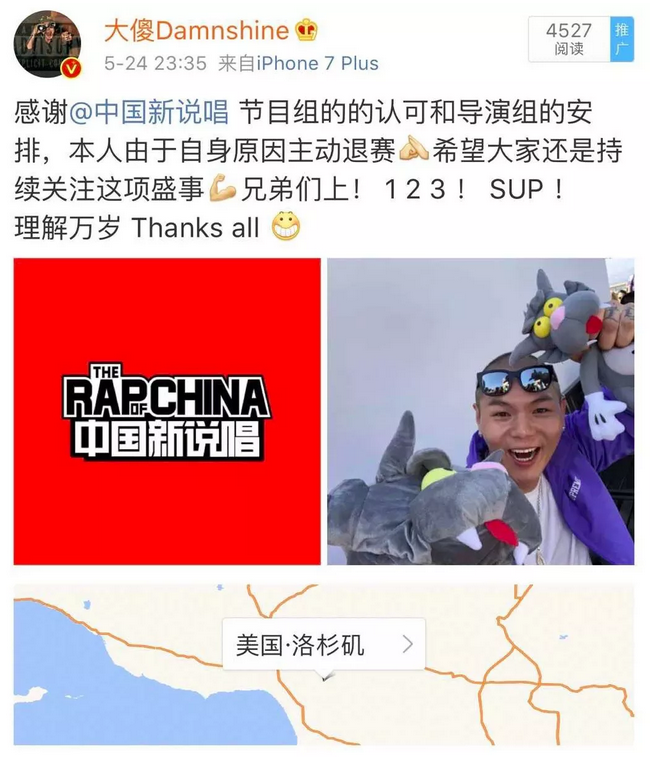
Task: Open the 美国·洛杉矶 location card
Action: (x=323, y=644)
